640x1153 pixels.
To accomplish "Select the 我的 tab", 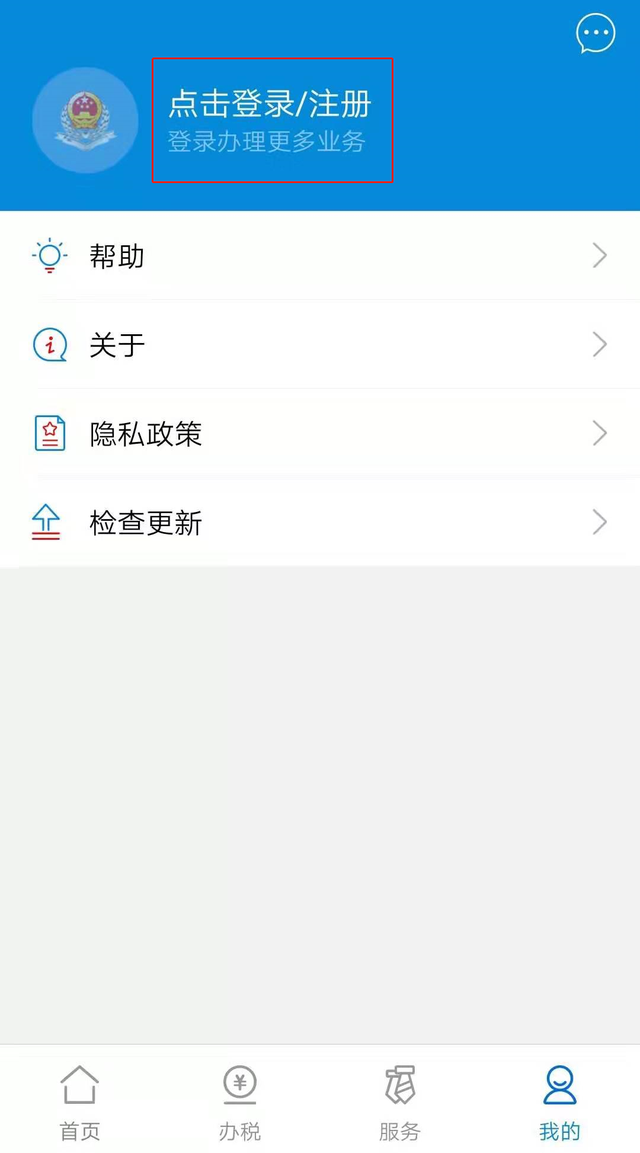I will 560,1102.
